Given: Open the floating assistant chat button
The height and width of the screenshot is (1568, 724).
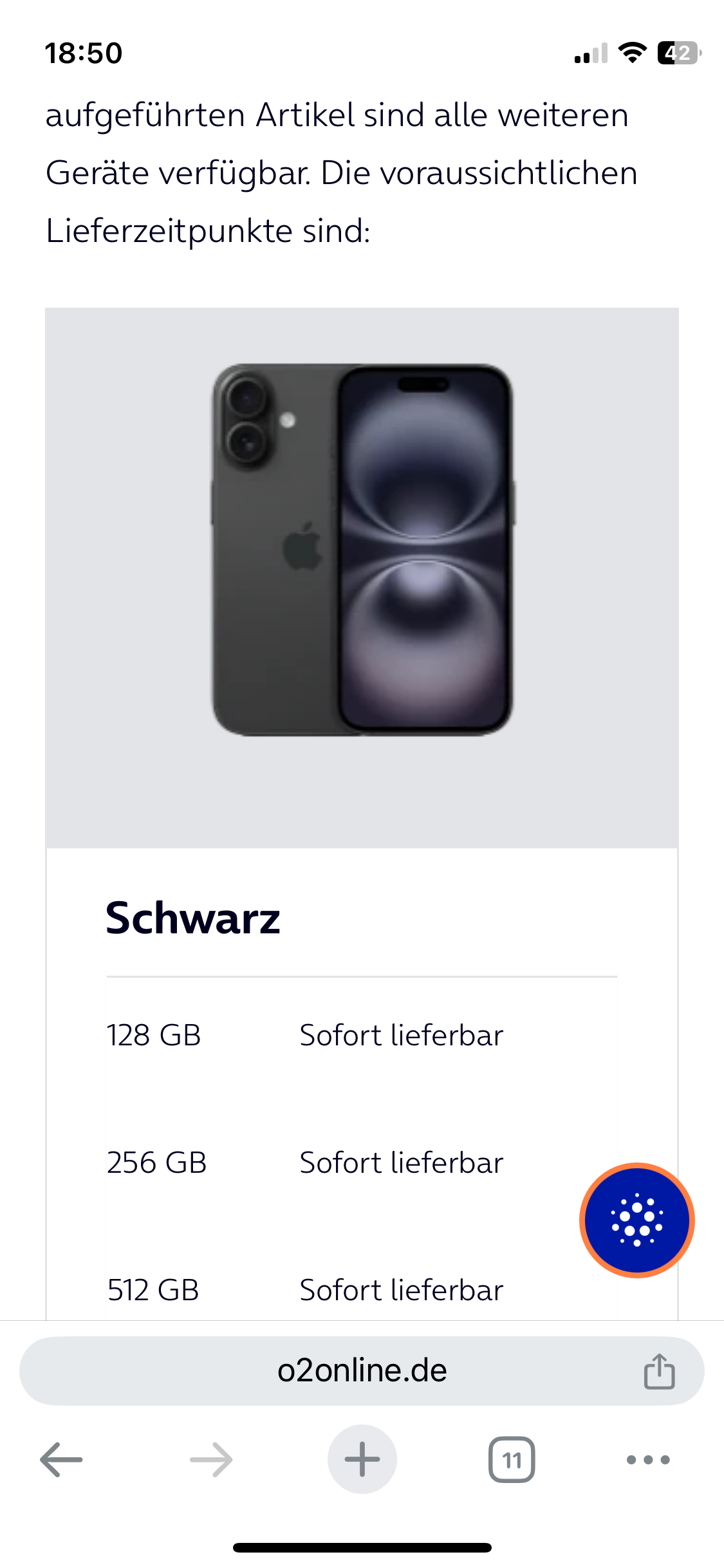Looking at the screenshot, I should point(636,1220).
